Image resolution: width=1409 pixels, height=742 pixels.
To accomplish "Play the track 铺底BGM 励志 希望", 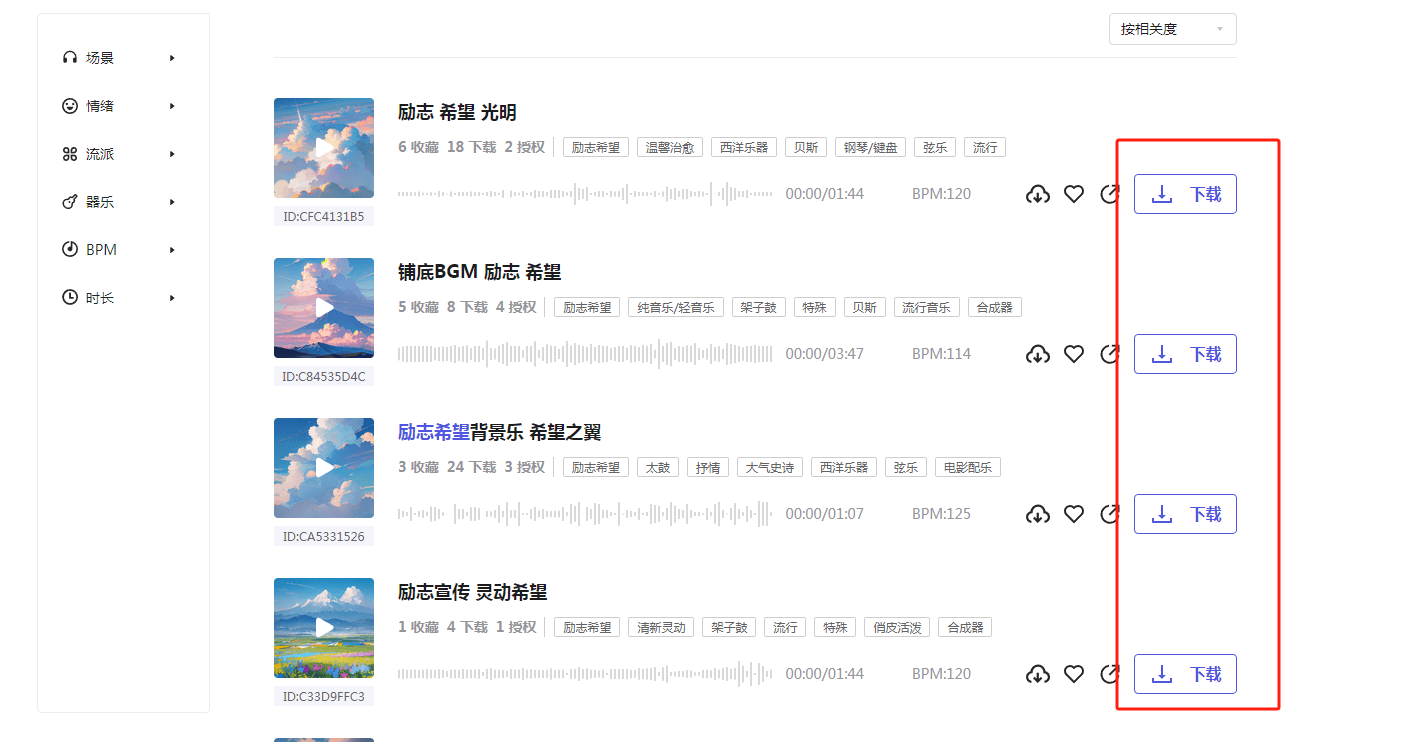I will click(324, 308).
